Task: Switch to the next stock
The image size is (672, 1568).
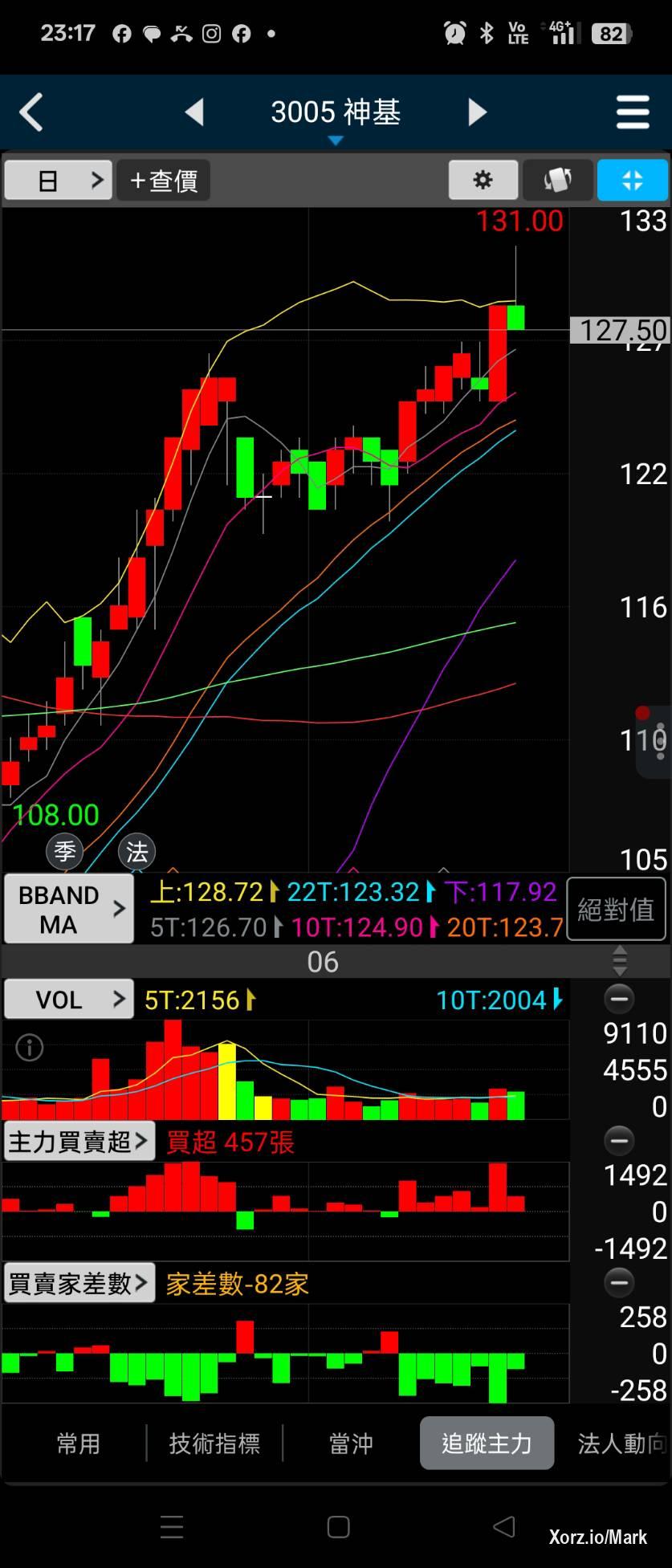Action: (477, 112)
